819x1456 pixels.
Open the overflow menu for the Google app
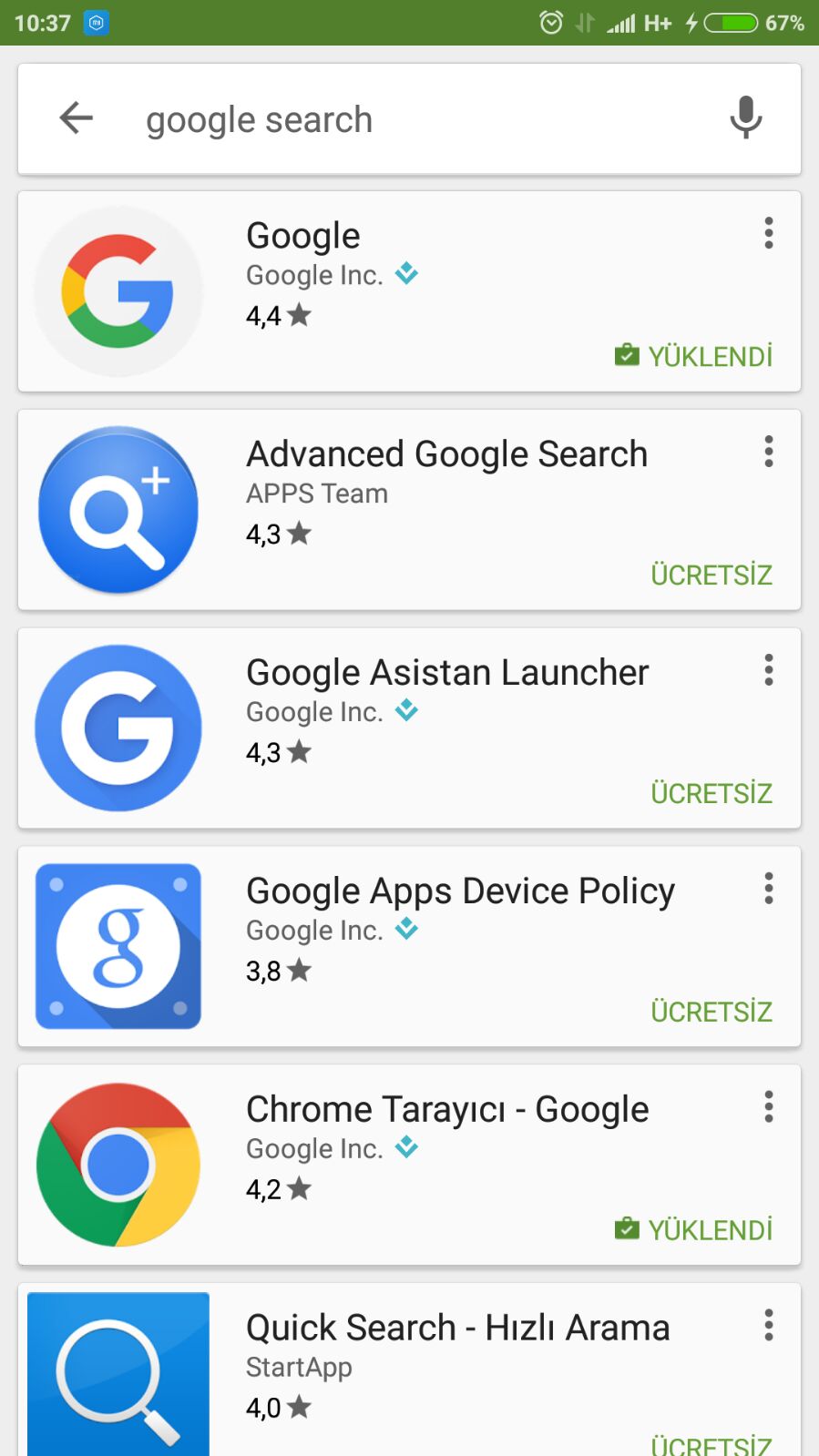[769, 233]
